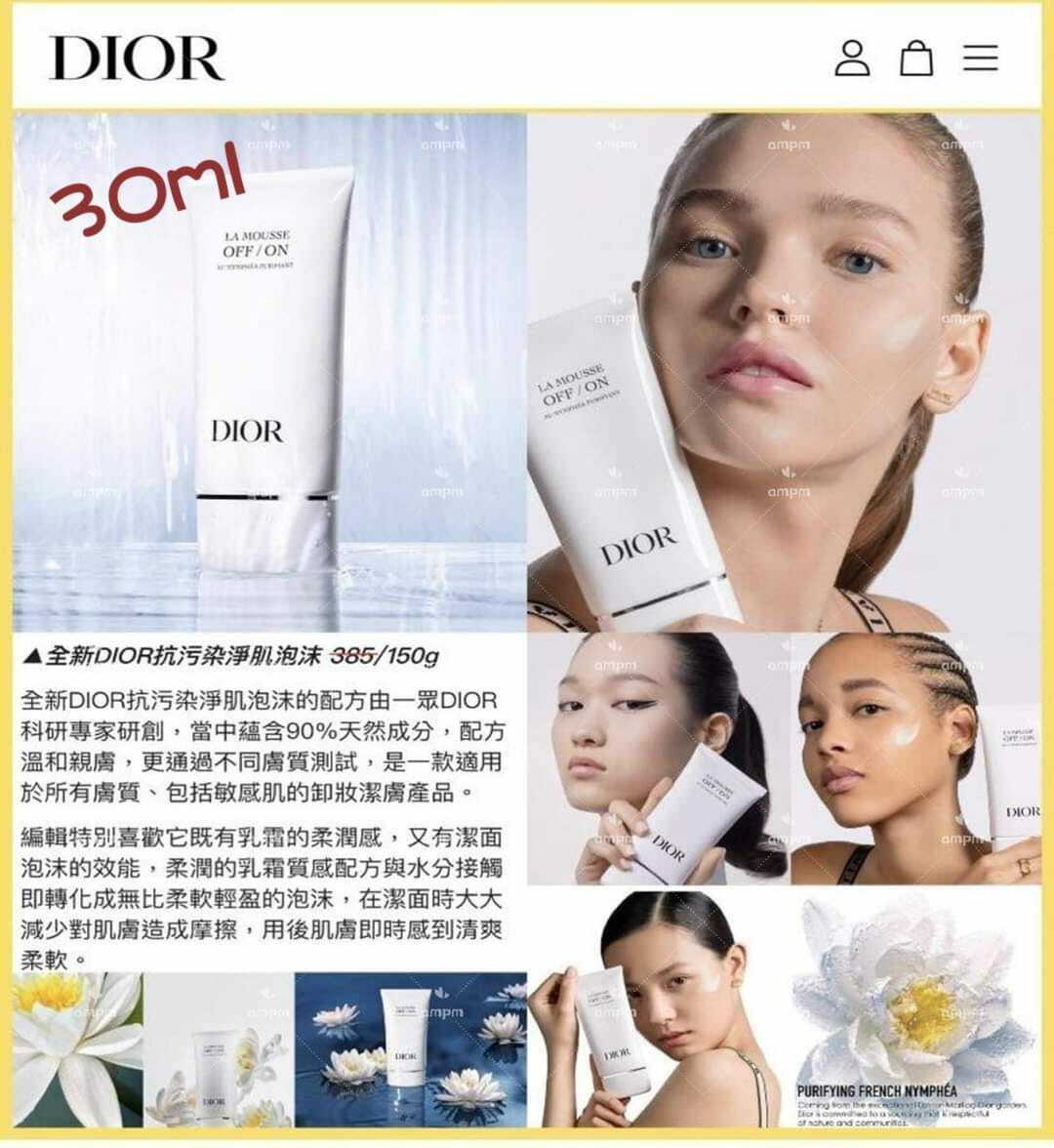
Task: Open the shopping bag icon
Action: pyautogui.click(x=914, y=59)
